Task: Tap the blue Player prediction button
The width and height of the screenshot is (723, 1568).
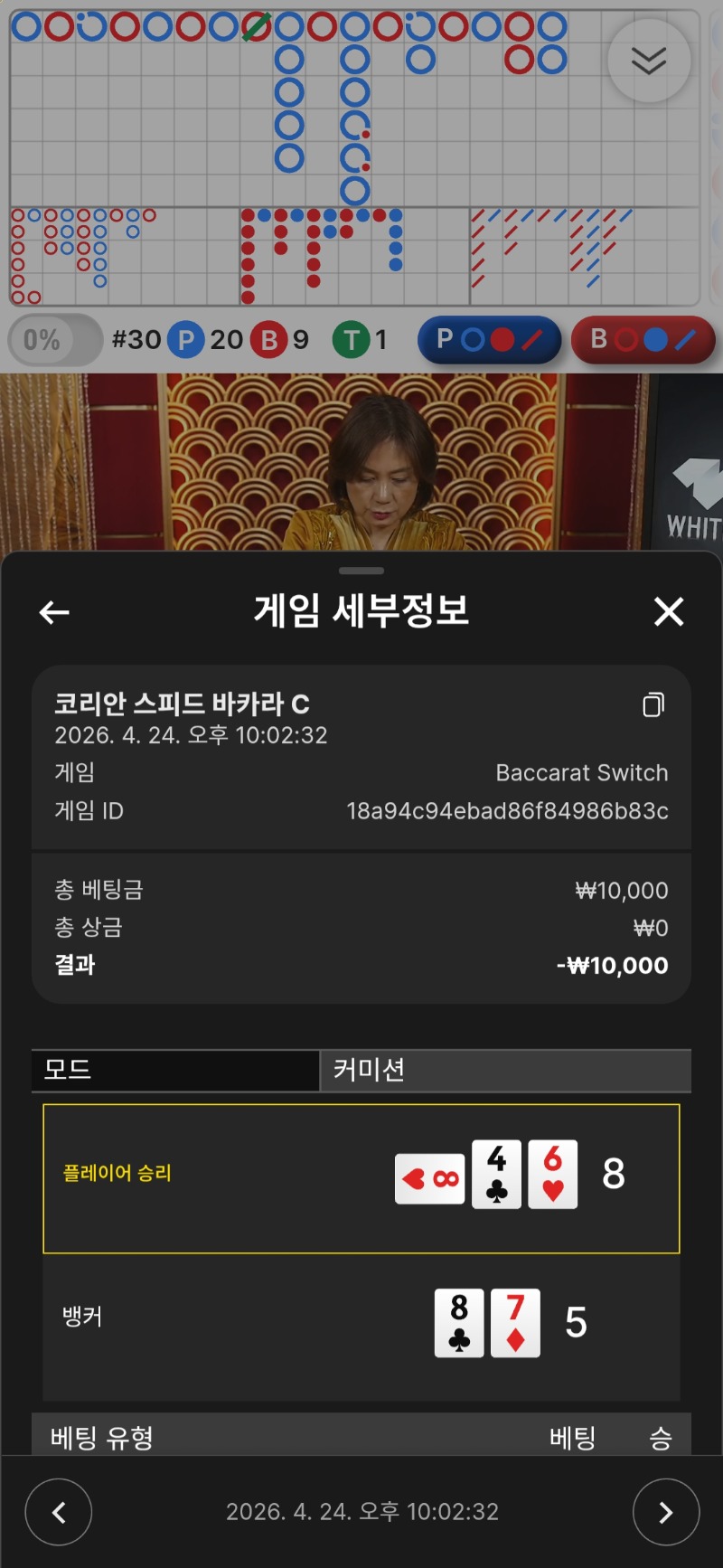Action: point(489,340)
